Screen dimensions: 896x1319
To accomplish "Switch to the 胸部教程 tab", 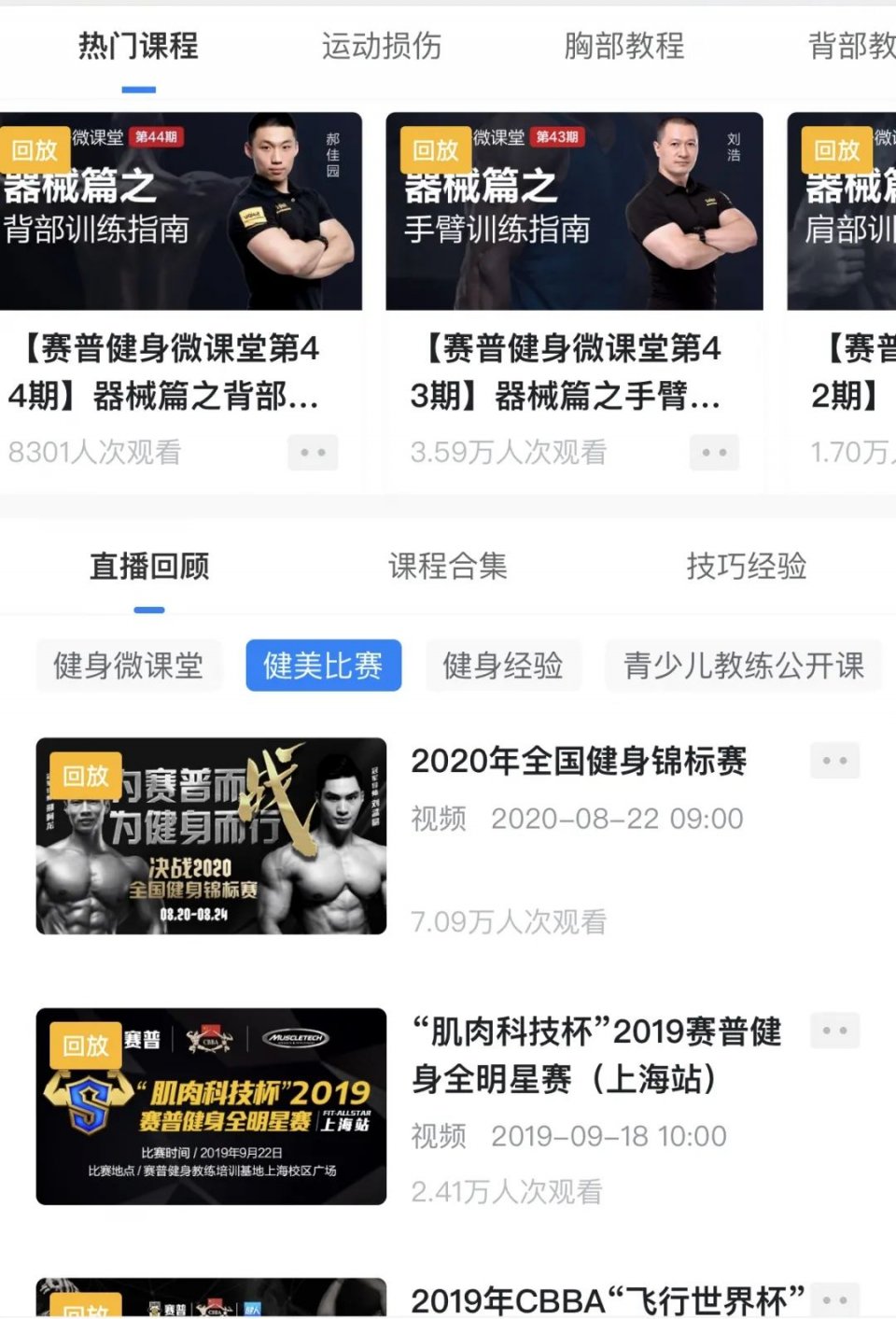I will coord(623,46).
